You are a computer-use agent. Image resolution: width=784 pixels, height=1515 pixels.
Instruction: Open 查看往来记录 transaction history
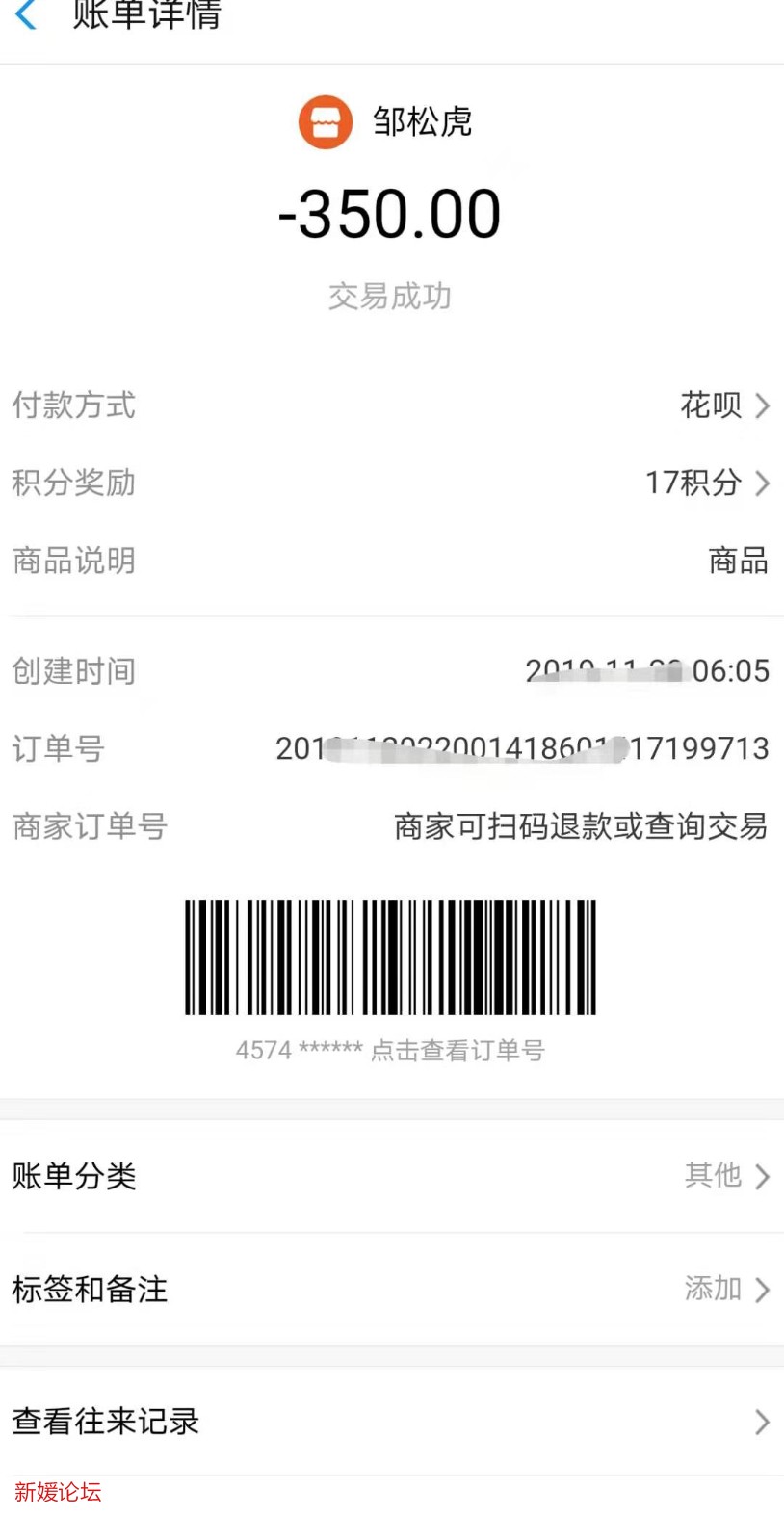click(104, 1421)
